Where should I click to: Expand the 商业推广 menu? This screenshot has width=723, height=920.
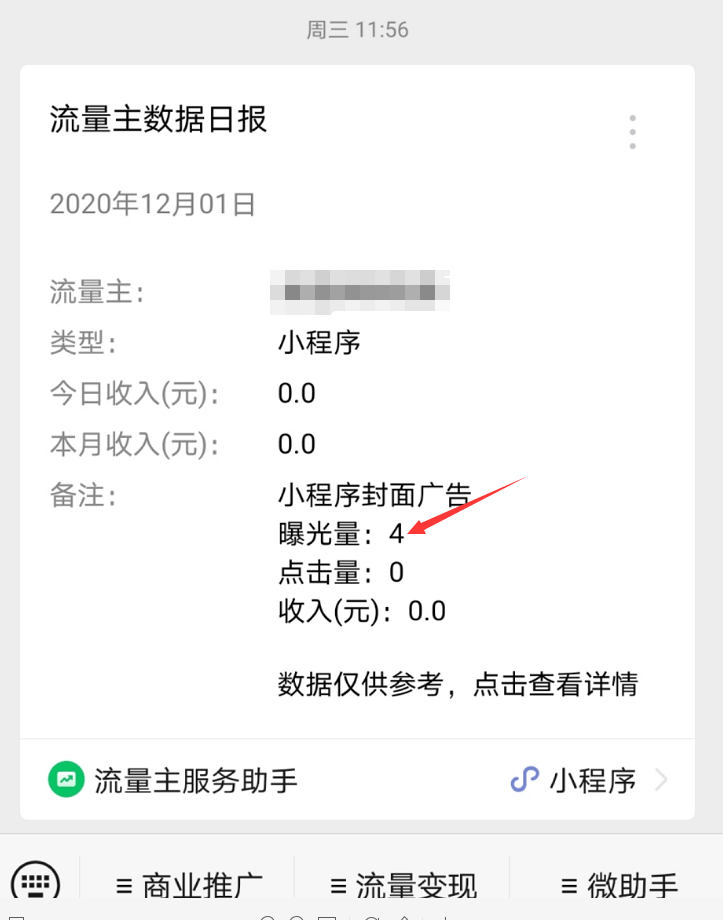pos(188,885)
